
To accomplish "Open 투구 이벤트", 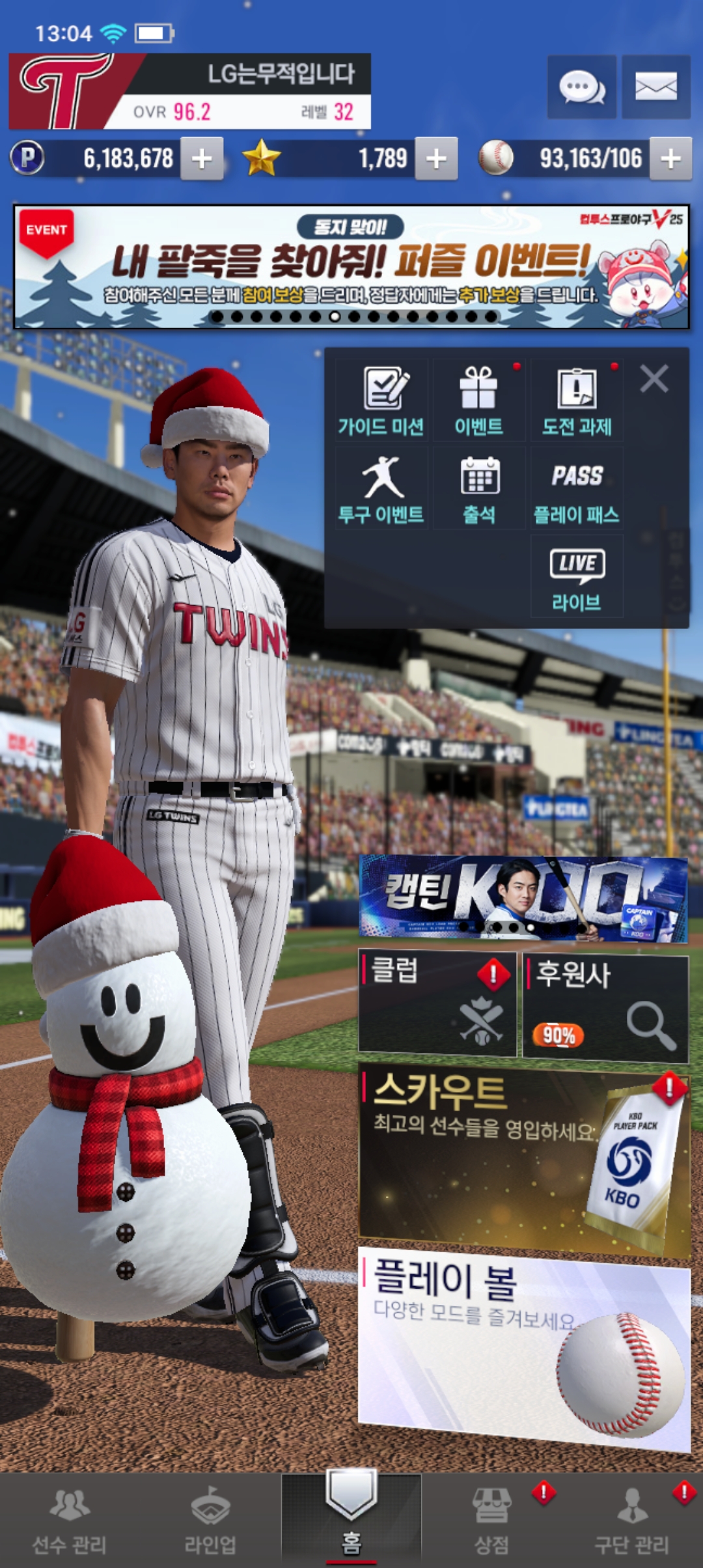I will [x=381, y=488].
